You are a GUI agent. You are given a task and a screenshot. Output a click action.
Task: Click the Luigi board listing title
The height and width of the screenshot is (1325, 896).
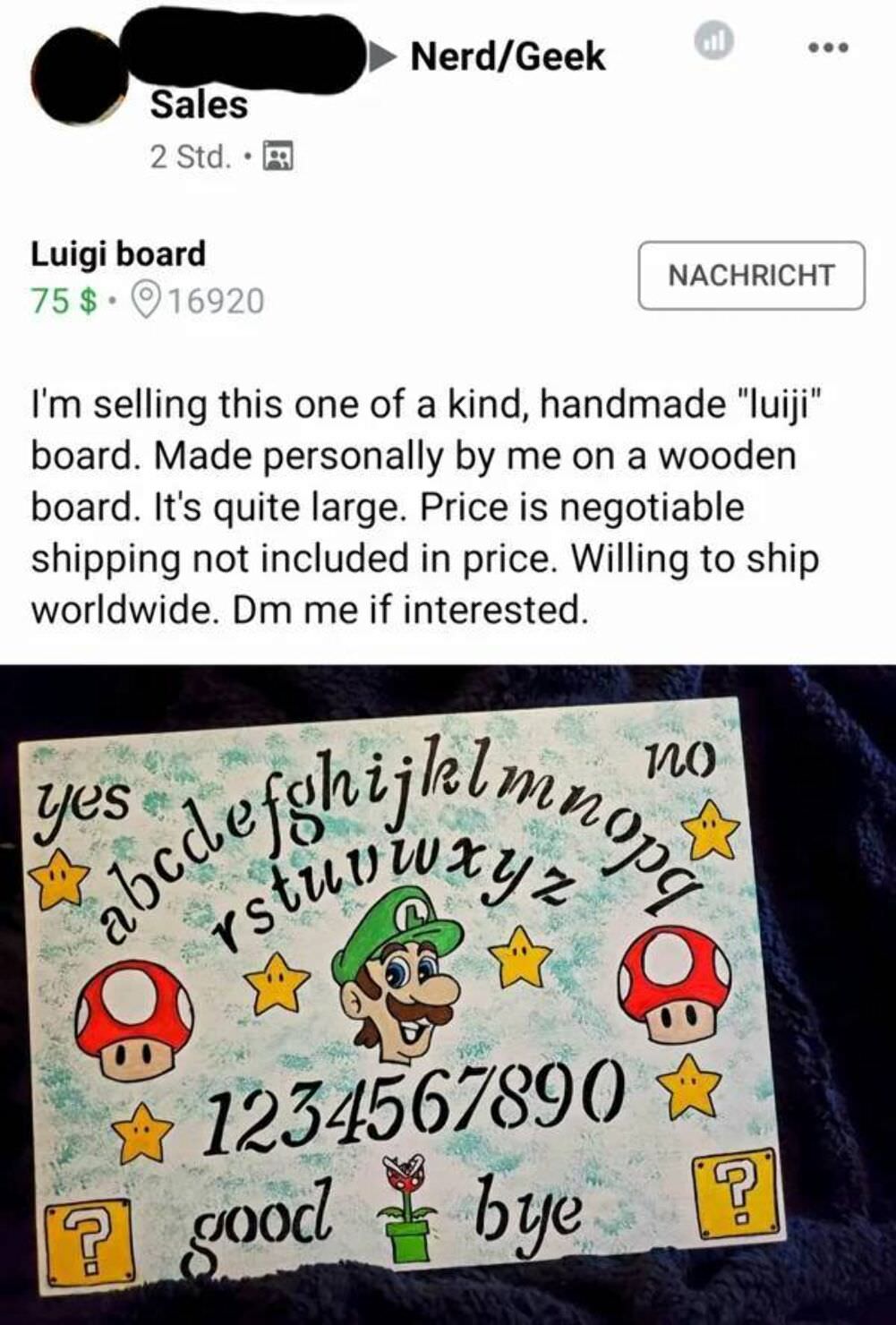(119, 252)
